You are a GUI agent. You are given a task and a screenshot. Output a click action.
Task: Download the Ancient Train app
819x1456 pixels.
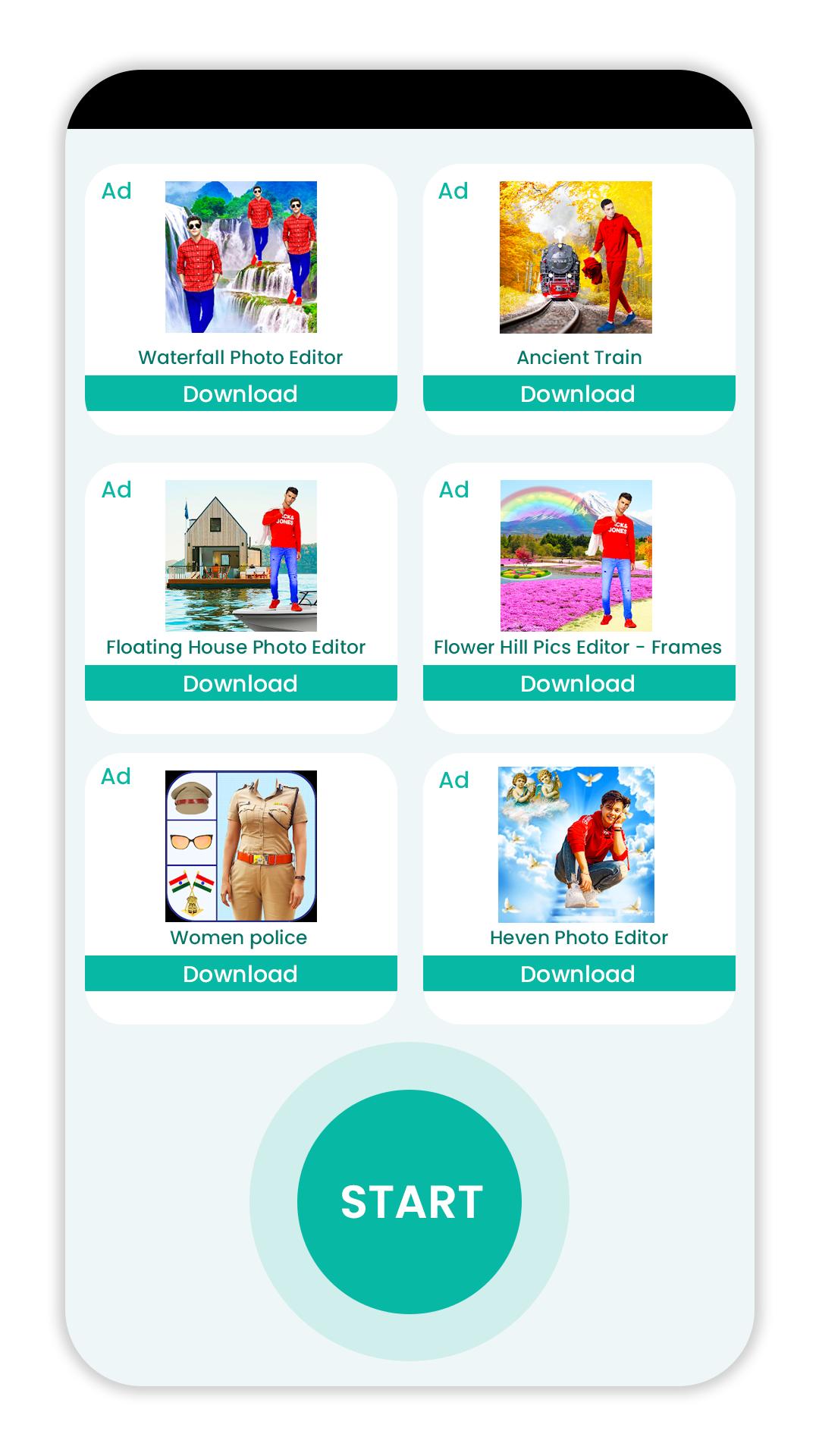click(x=579, y=394)
